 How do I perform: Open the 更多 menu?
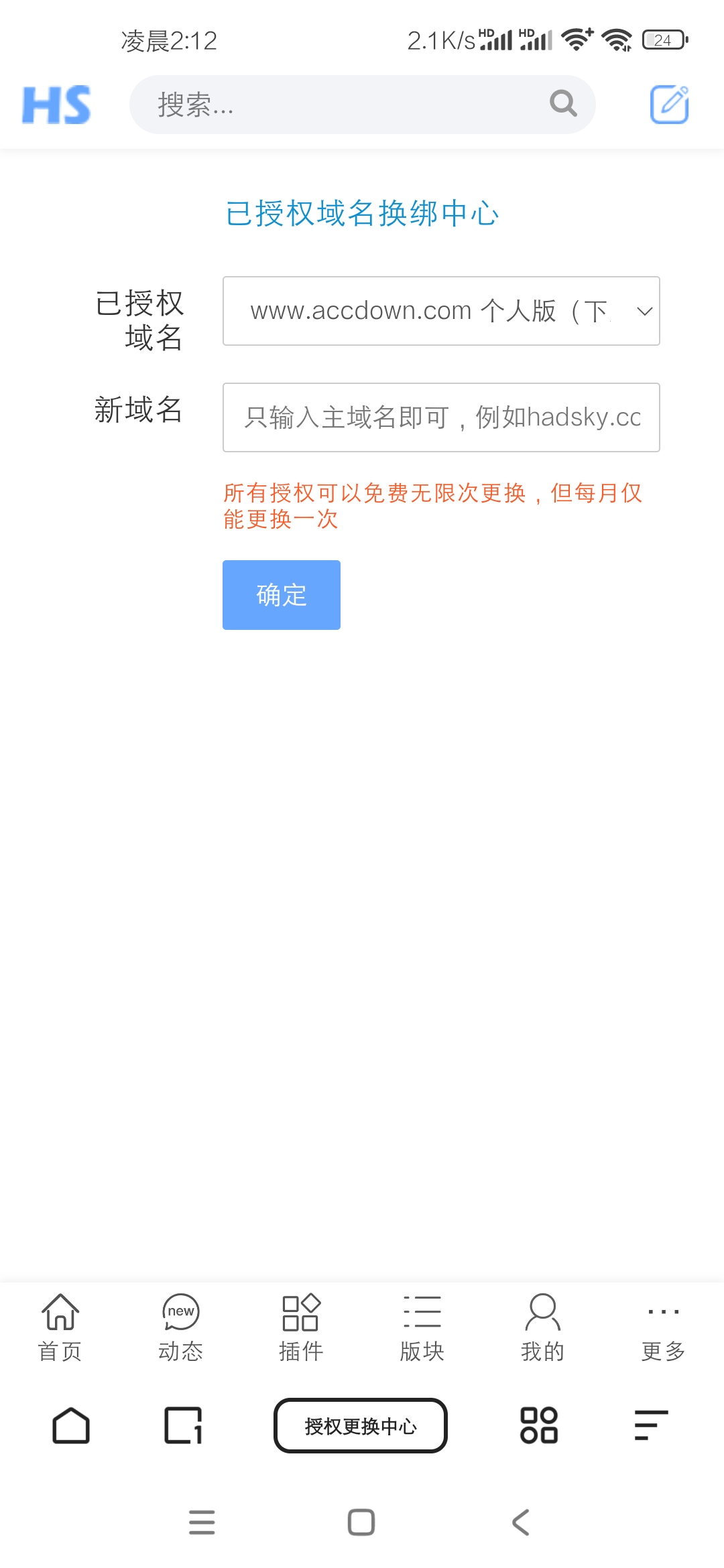[664, 1328]
